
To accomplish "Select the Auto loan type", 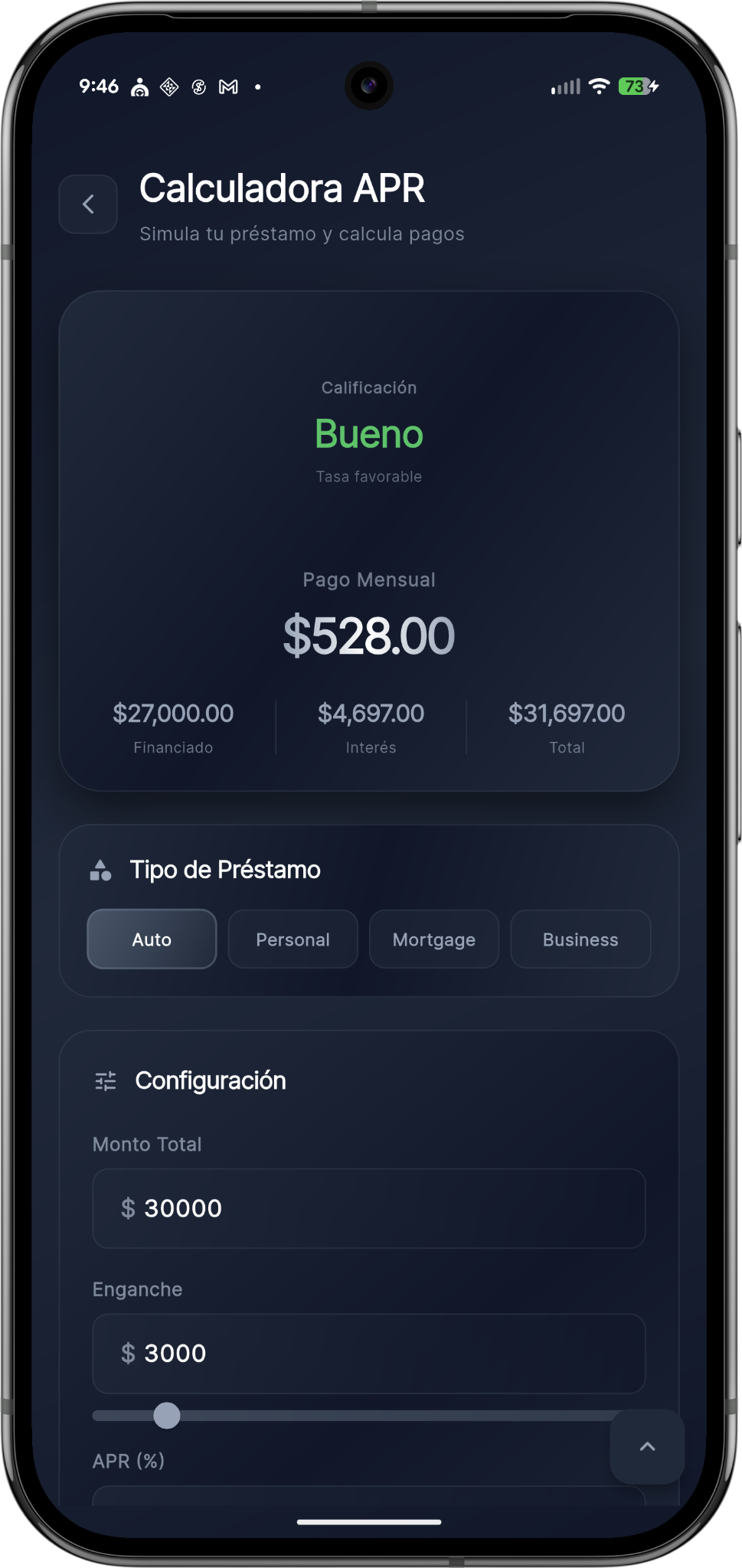I will [x=152, y=939].
